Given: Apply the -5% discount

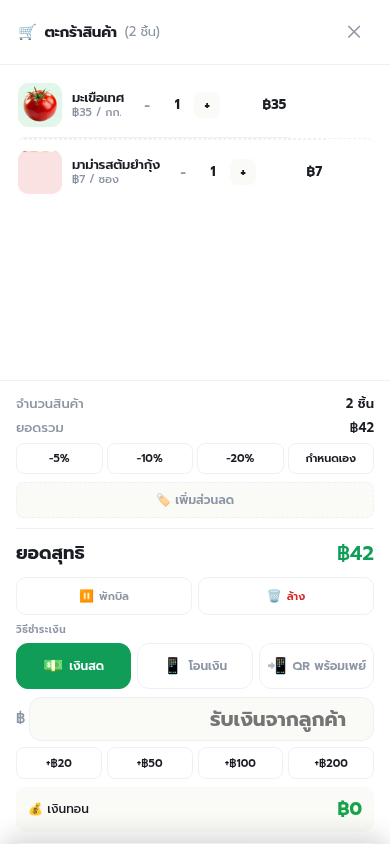Looking at the screenshot, I should [x=59, y=459].
